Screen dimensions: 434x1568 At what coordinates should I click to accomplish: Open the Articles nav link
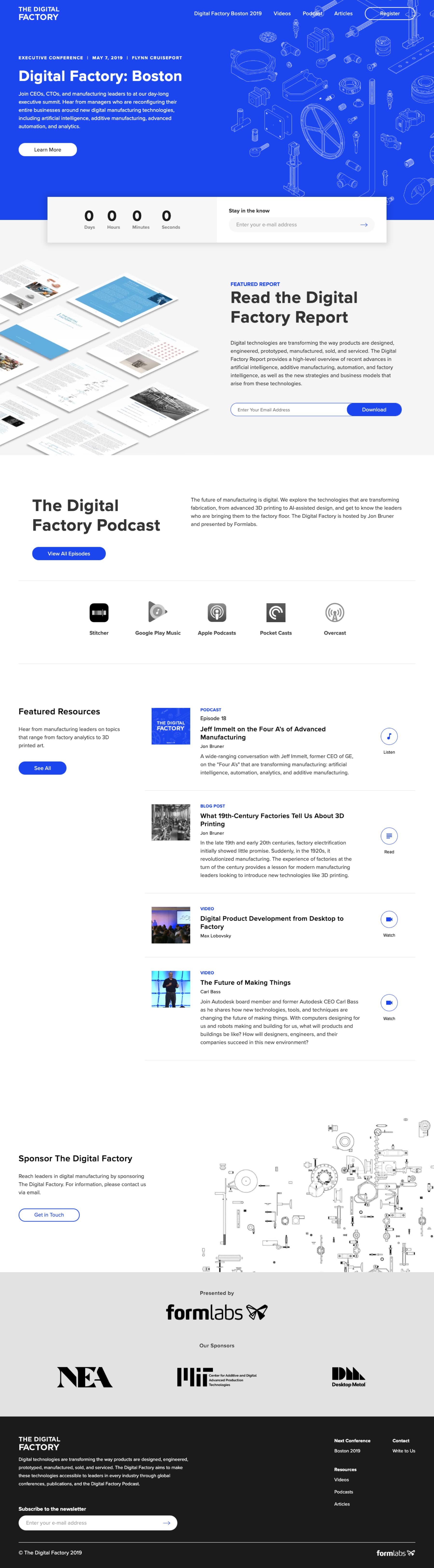(343, 13)
